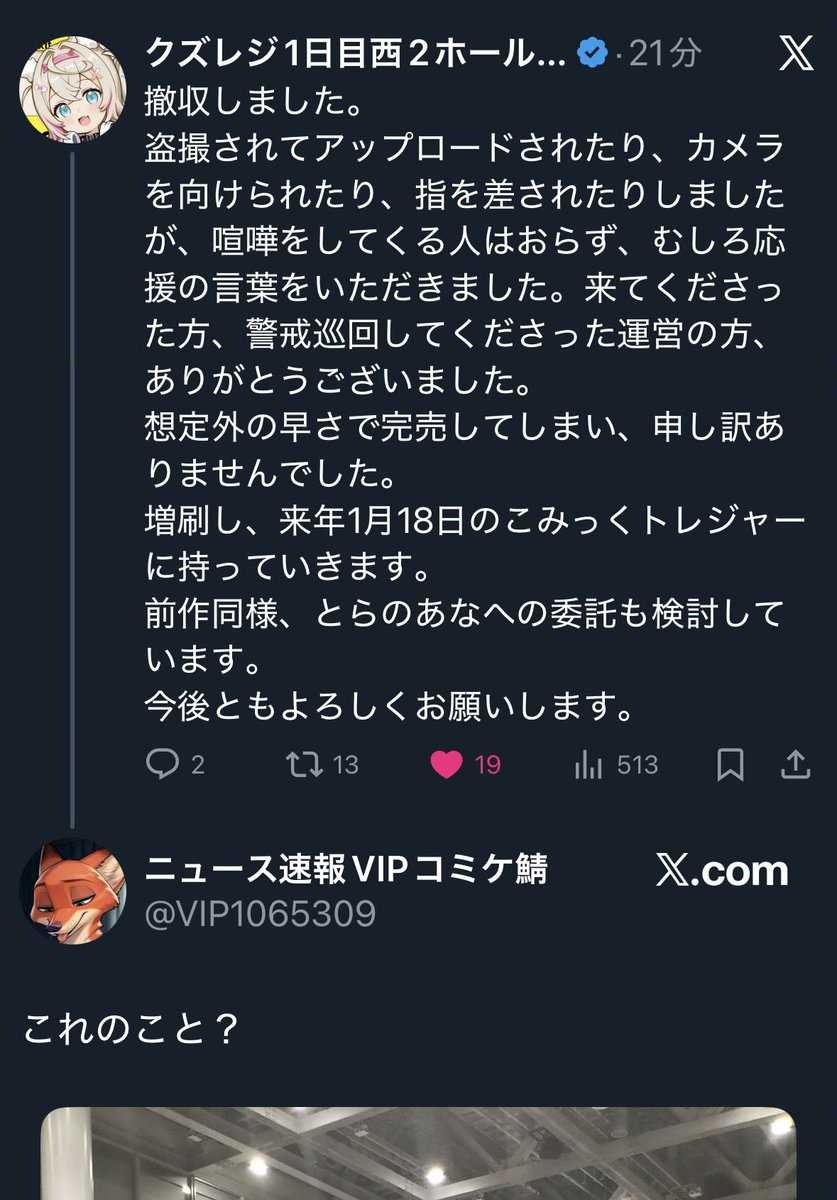Tap the X logo on the top post
Viewport: 837px width, 1200px height.
[x=795, y=55]
